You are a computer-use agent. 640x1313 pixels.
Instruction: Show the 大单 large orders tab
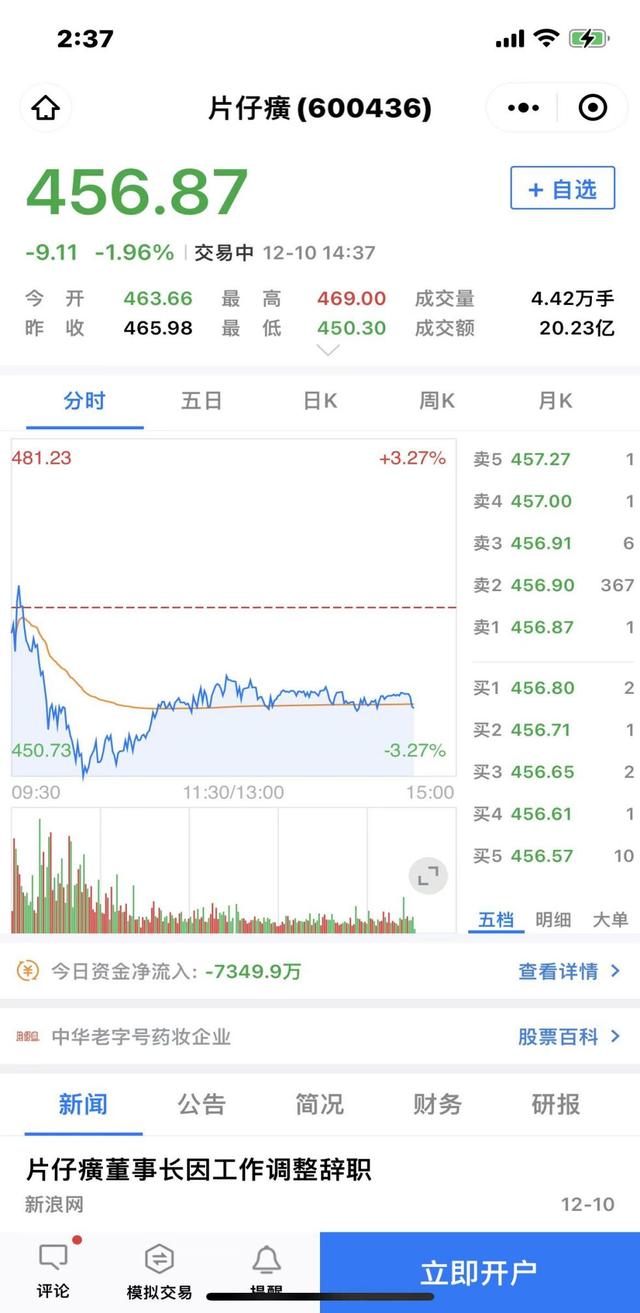pyautogui.click(x=610, y=919)
